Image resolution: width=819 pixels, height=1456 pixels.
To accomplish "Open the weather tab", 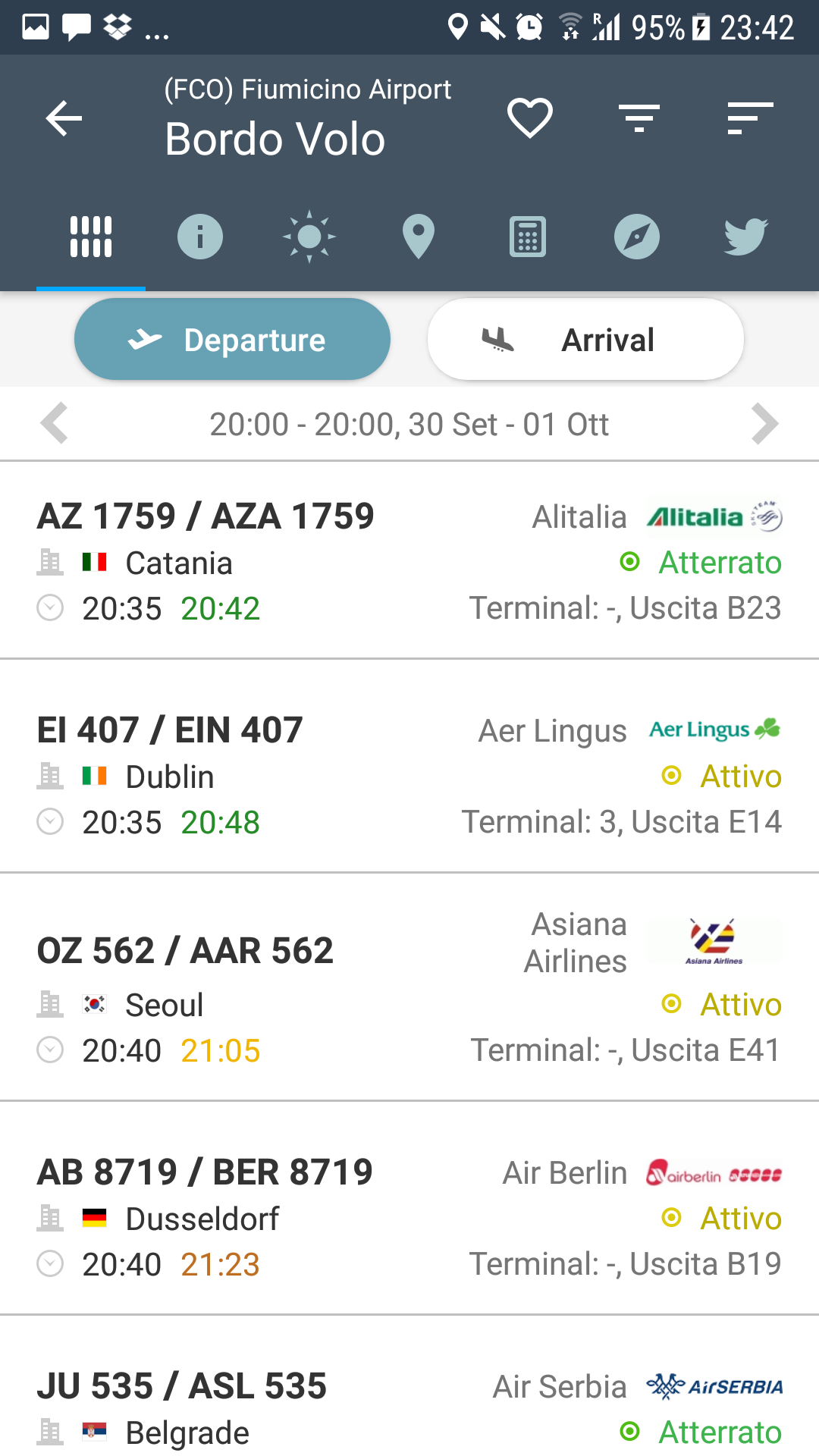I will click(x=309, y=237).
